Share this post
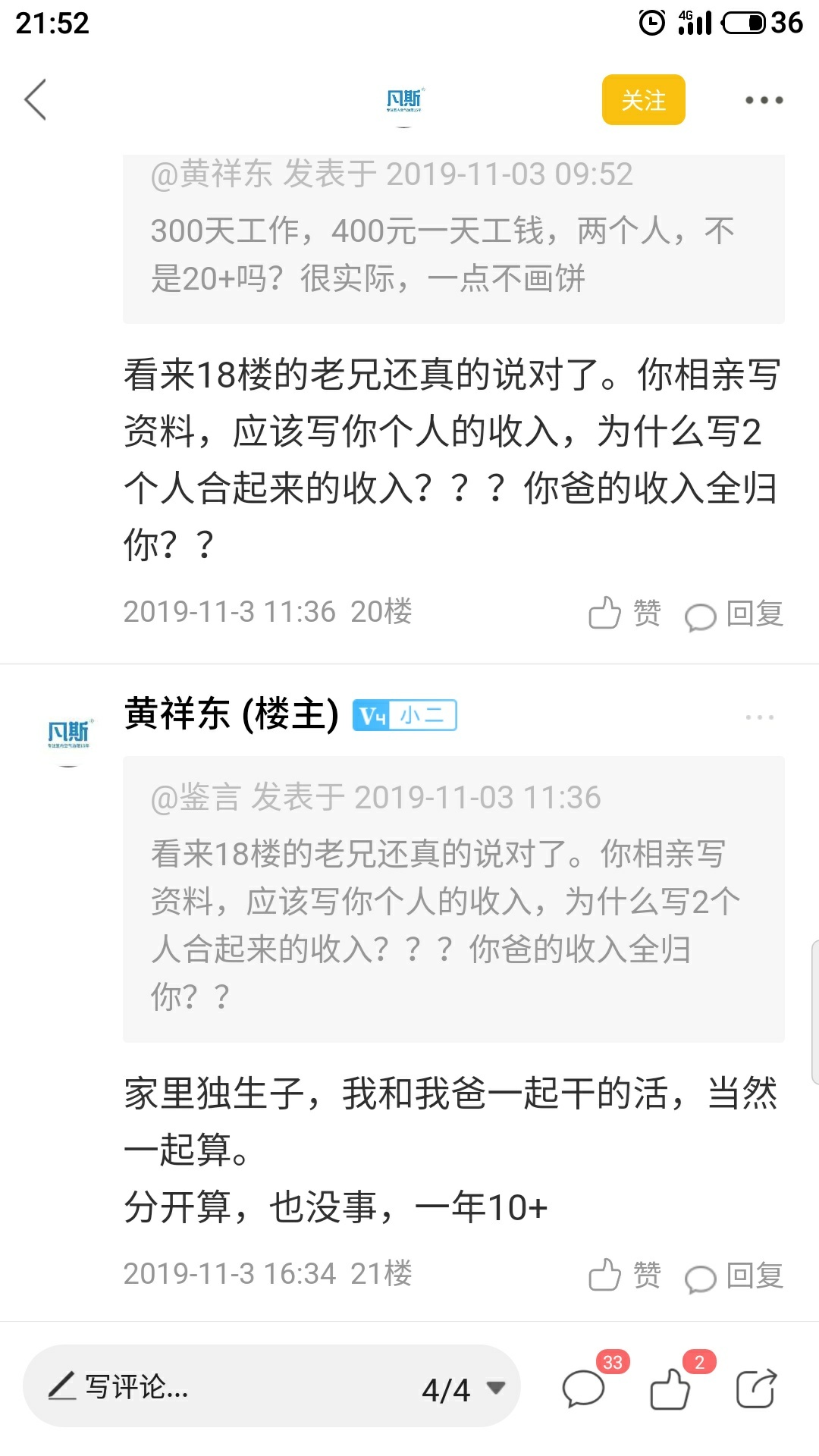 (x=757, y=1389)
